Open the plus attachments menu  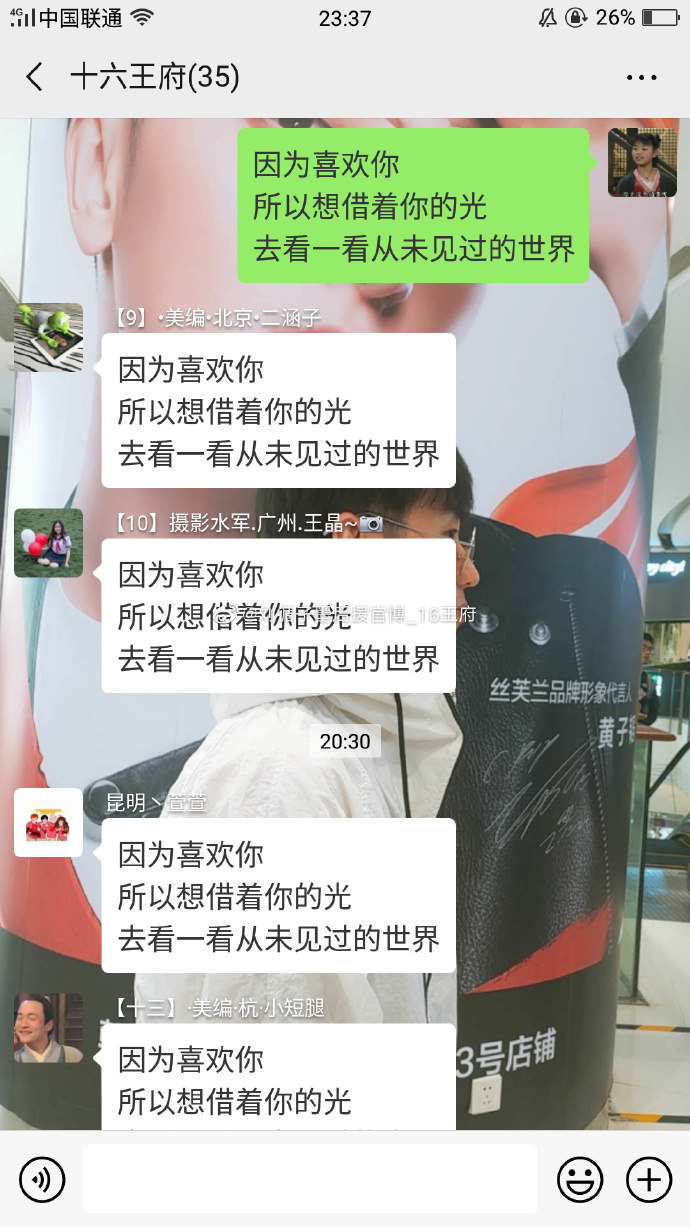click(648, 1180)
